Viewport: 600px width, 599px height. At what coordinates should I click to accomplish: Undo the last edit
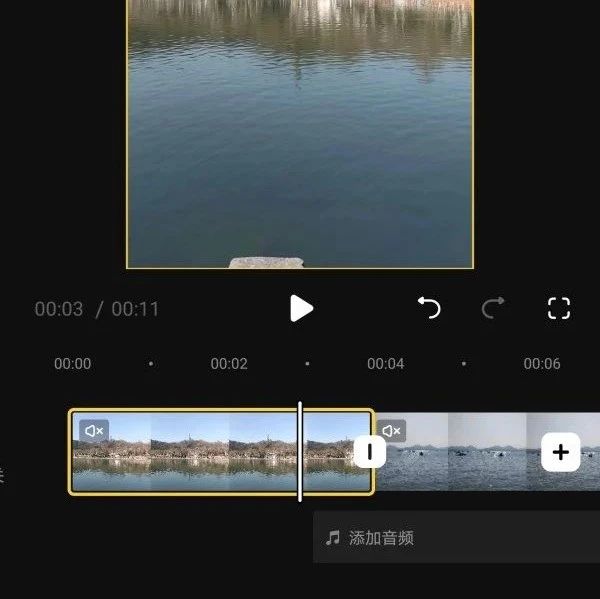[x=429, y=308]
